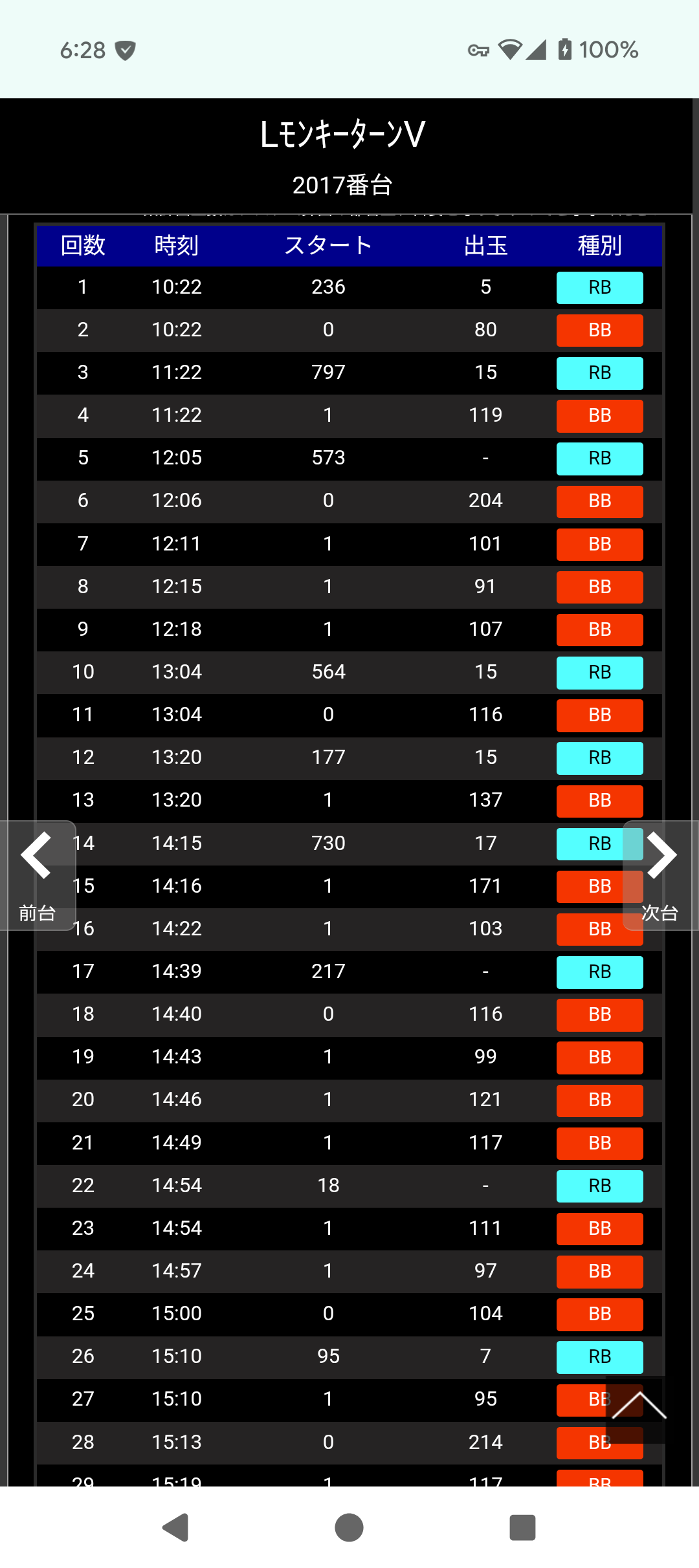Go to the previous machine (前台)
Image resolution: width=699 pixels, height=1568 pixels.
(x=37, y=875)
